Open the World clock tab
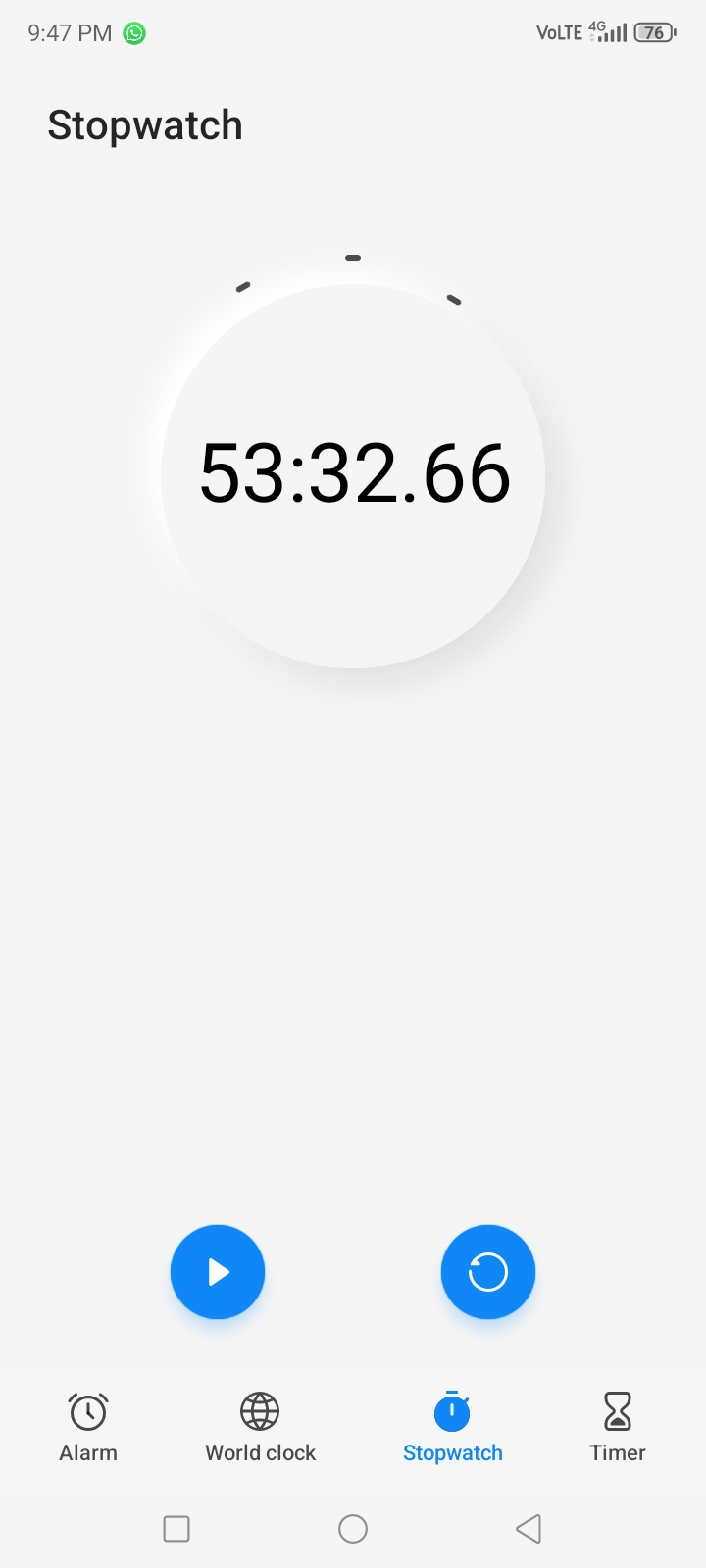This screenshot has width=706, height=1568. click(x=260, y=1428)
